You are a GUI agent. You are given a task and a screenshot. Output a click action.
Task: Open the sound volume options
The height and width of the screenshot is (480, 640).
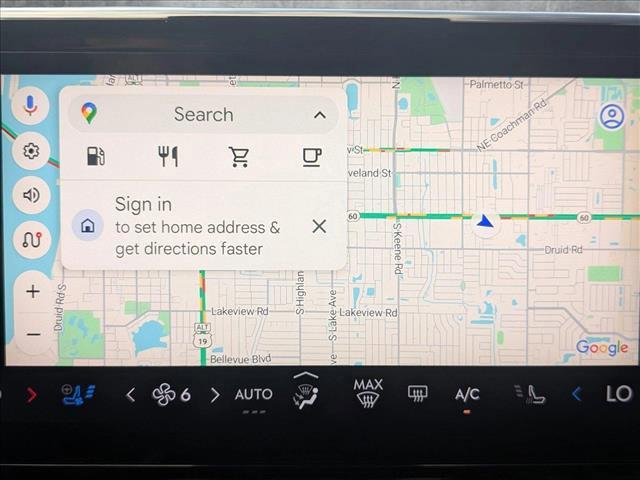click(31, 195)
